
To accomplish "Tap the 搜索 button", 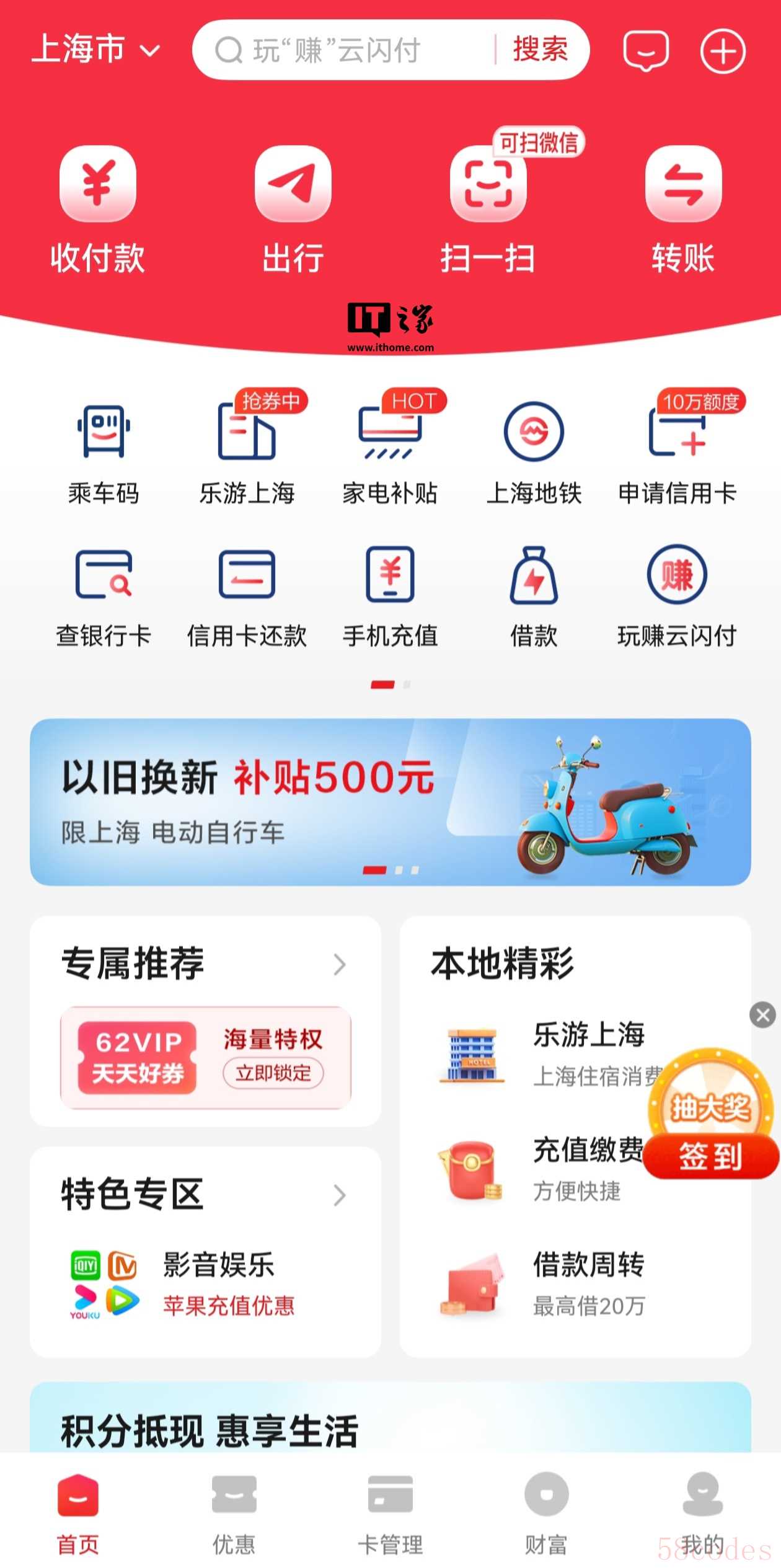I will tap(540, 50).
